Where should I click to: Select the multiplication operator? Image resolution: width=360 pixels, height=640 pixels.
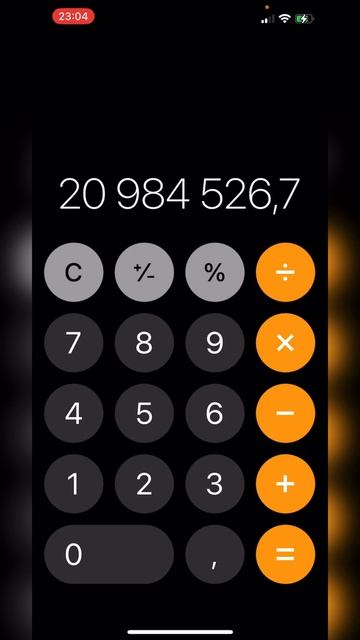pos(285,343)
